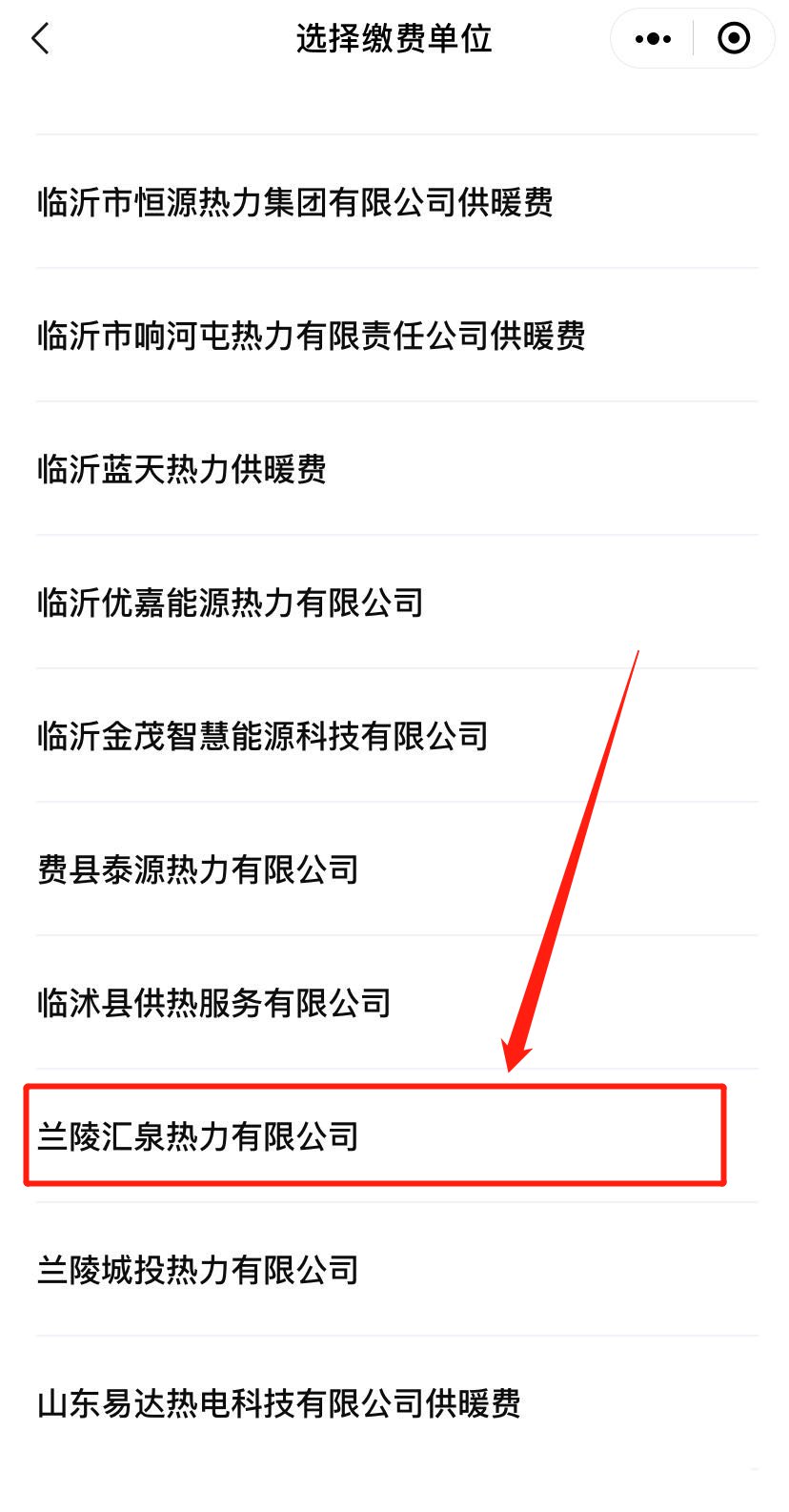The image size is (789, 1512).
Task: Select 临沭县供热服务有限公司
Action: pyautogui.click(x=213, y=1003)
